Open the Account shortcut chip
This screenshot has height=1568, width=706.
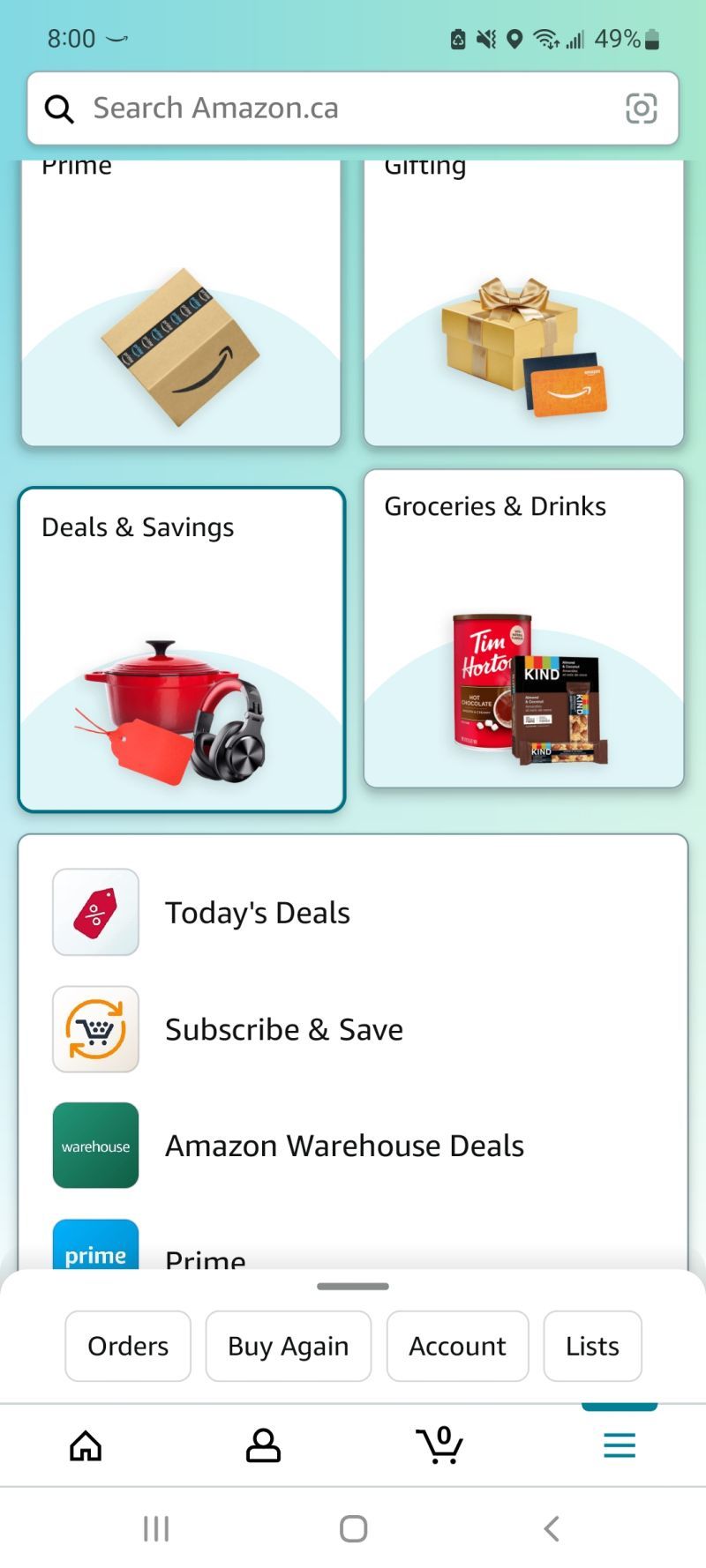(457, 1346)
